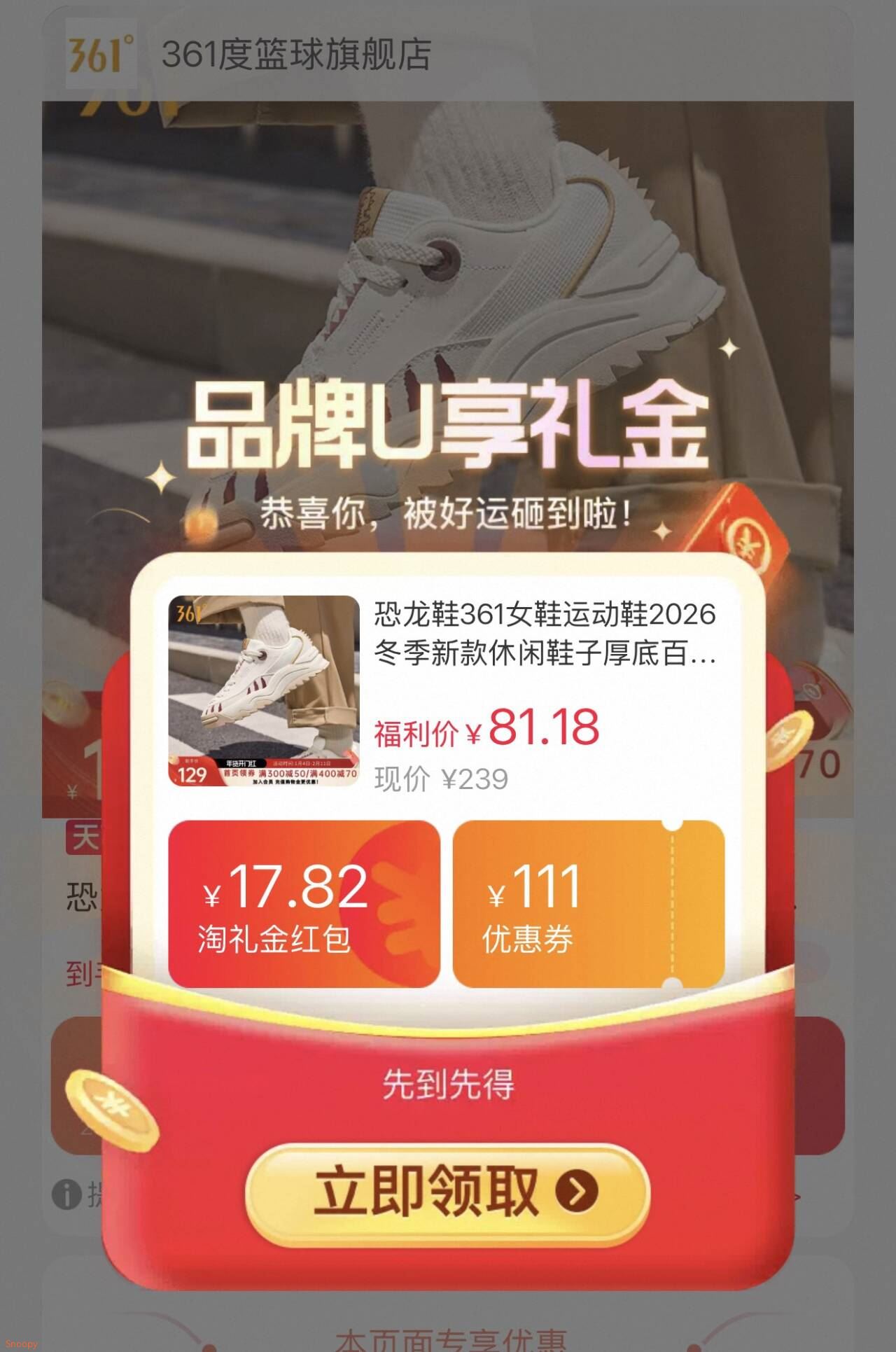
Task: Tap the 立即领取 claim button
Action: [448, 1191]
